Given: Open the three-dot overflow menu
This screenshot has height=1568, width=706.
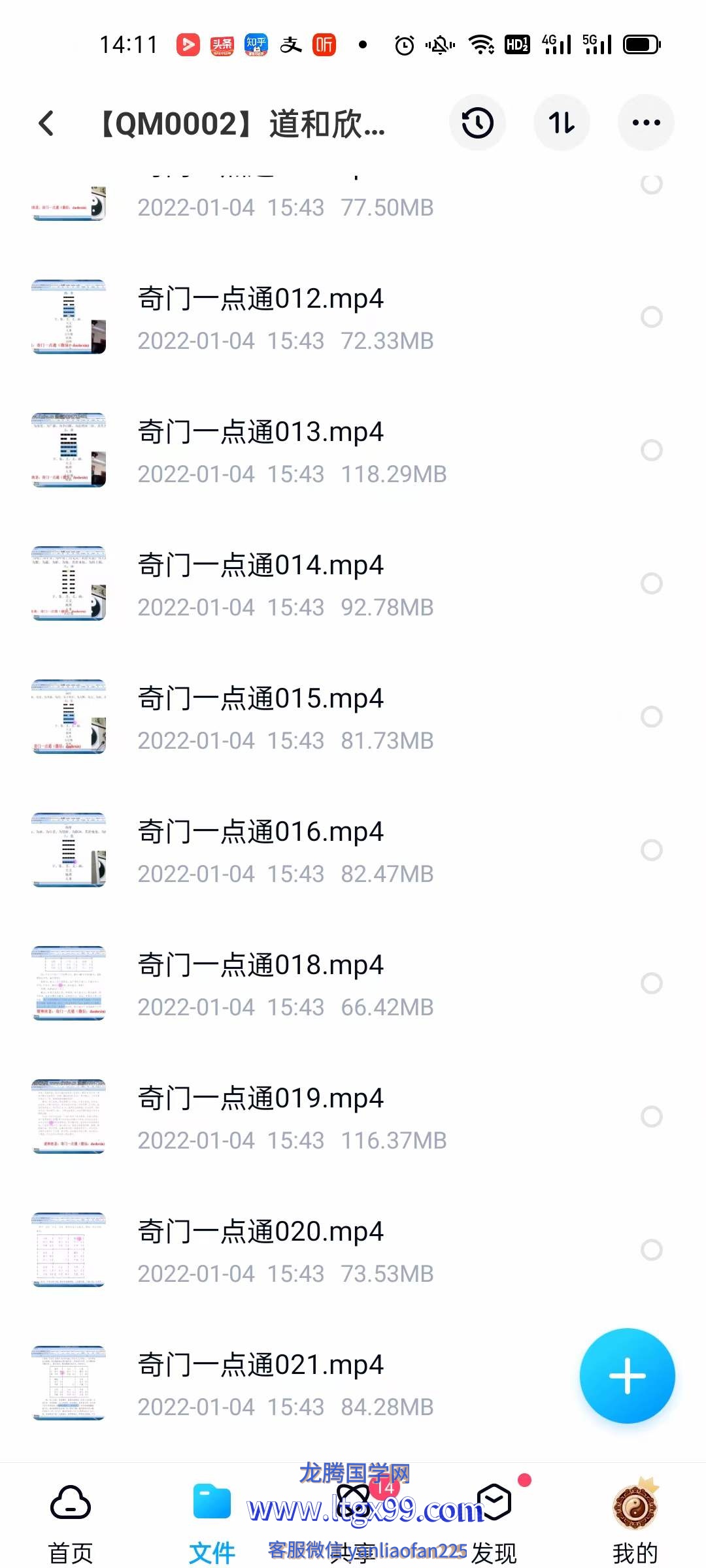Looking at the screenshot, I should (646, 123).
